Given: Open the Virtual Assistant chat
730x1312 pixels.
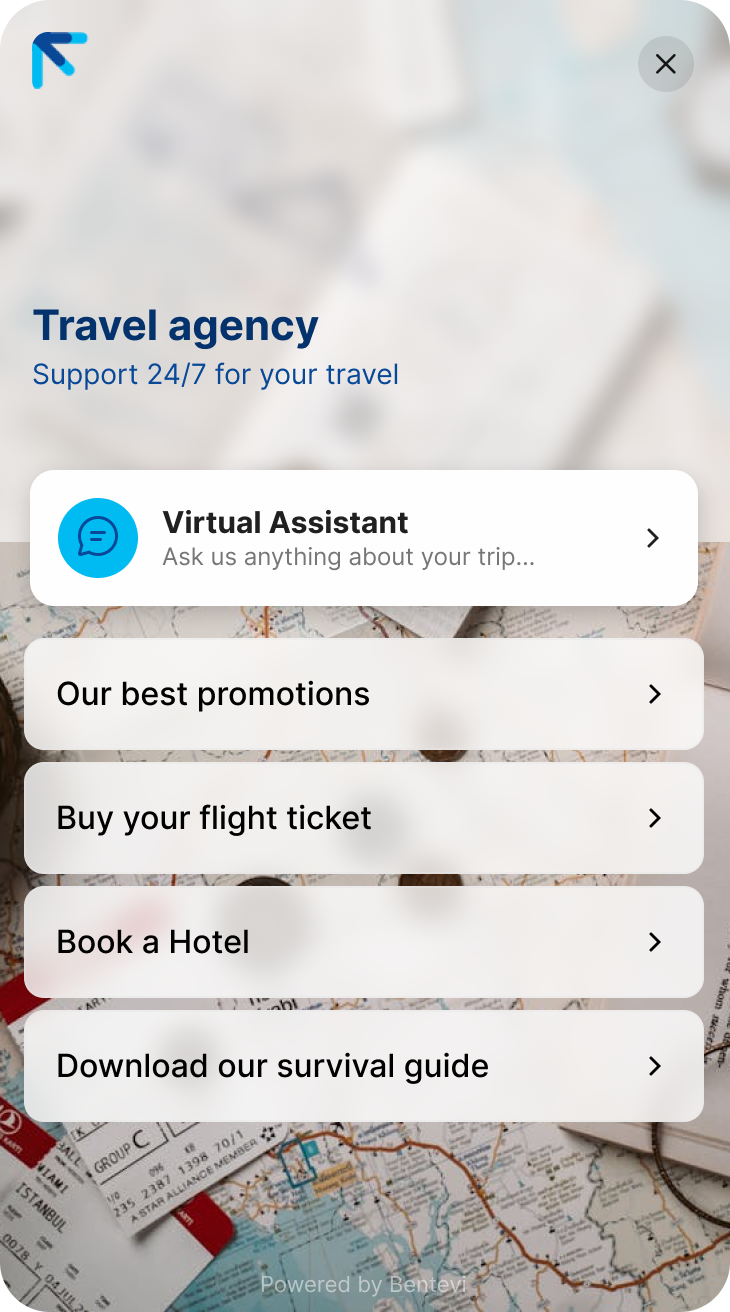Looking at the screenshot, I should 363,538.
